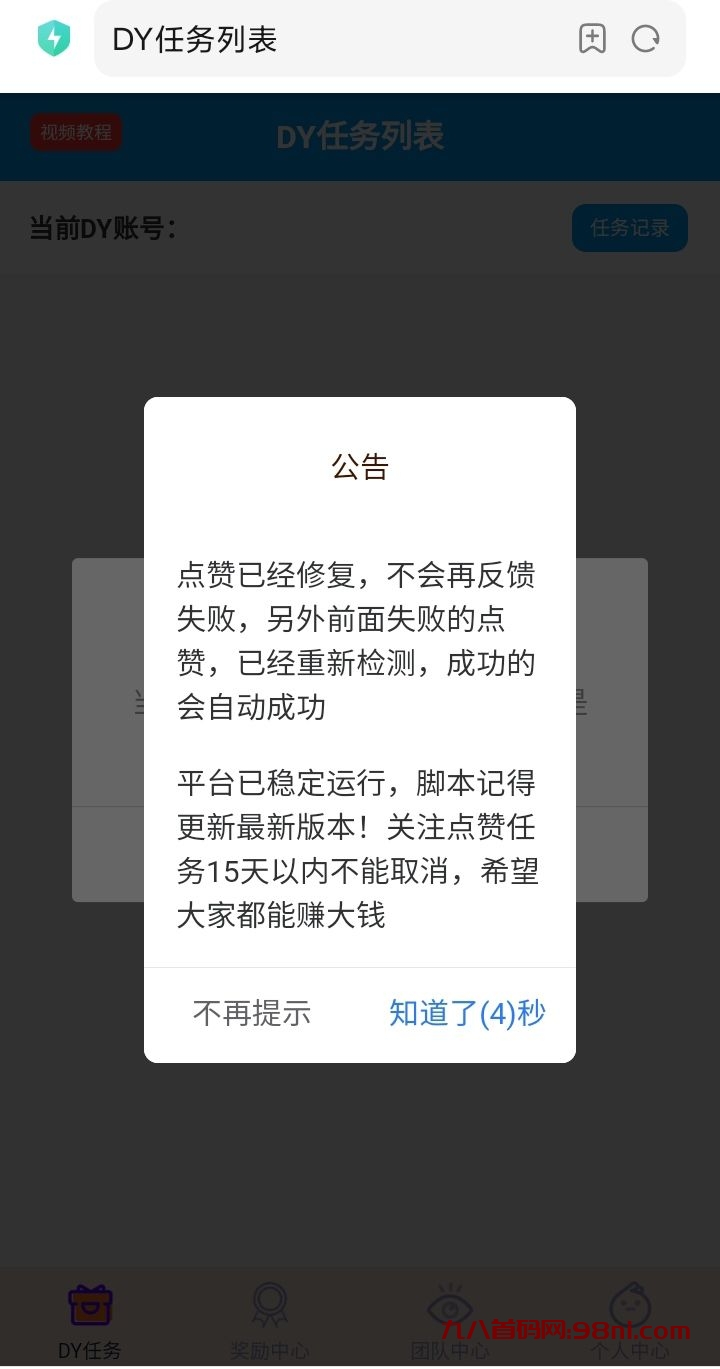The width and height of the screenshot is (720, 1369).
Task: Click the 任务记录 button
Action: [x=629, y=228]
